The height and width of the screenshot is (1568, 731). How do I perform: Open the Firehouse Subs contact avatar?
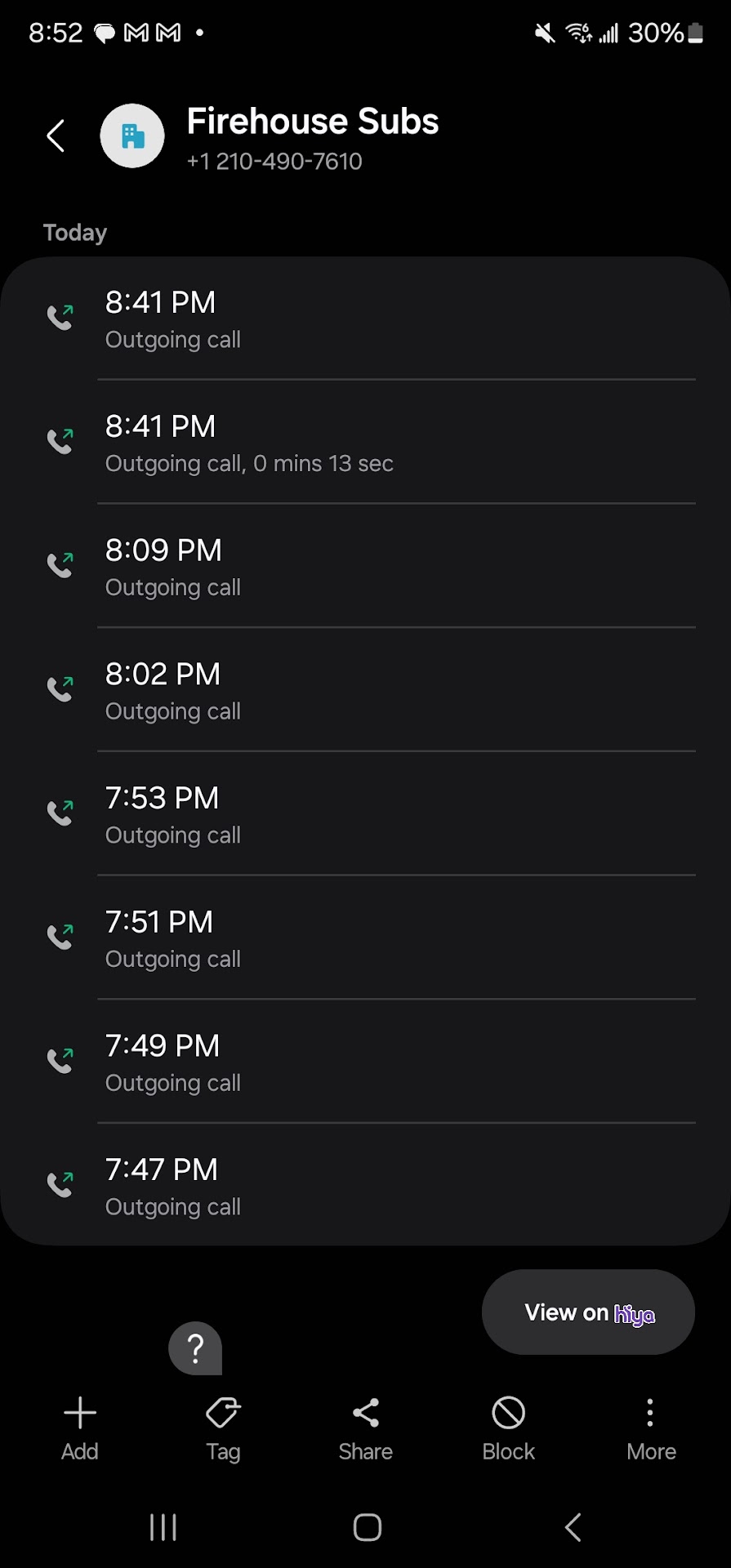coord(131,136)
